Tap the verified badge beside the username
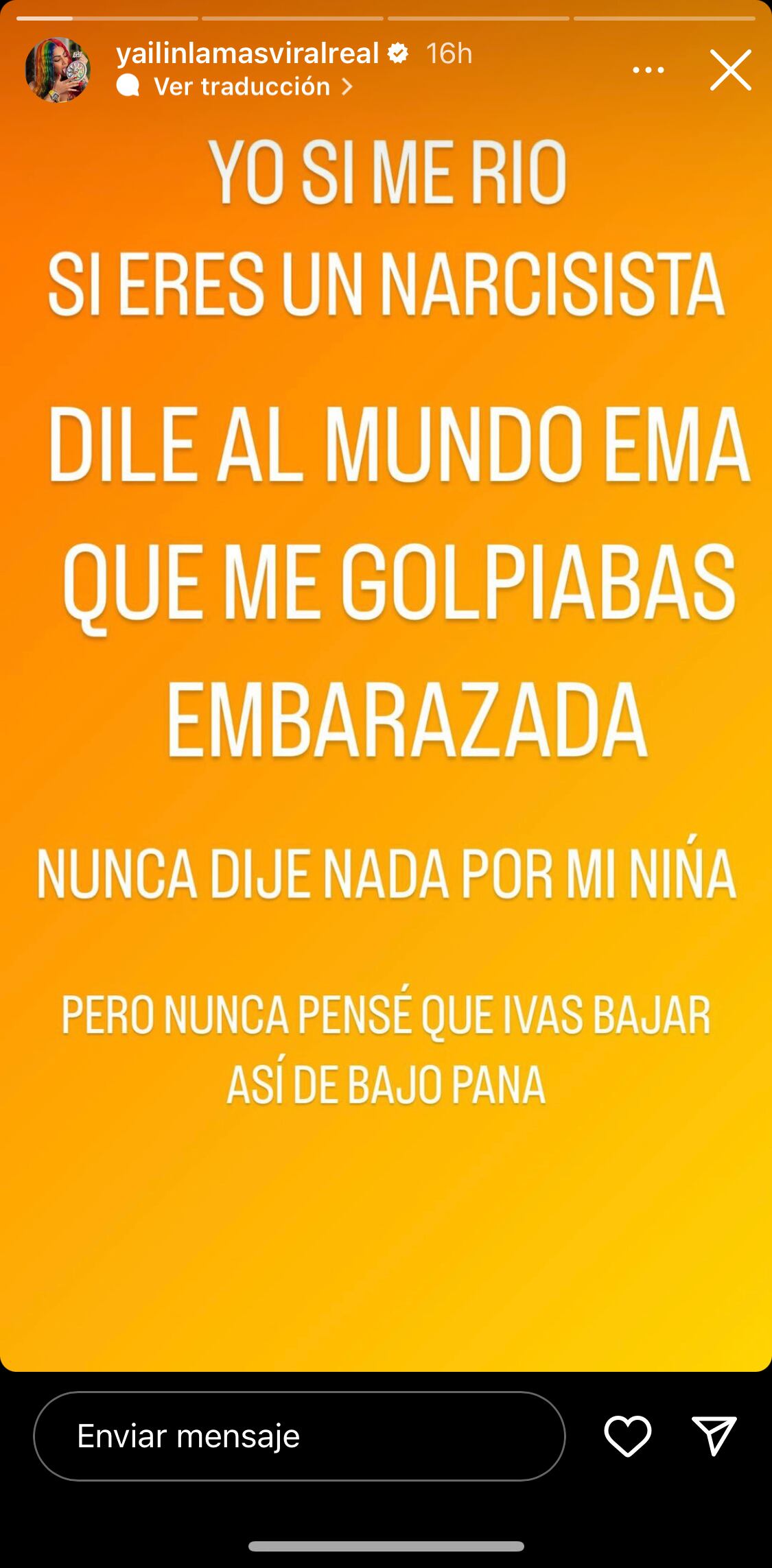 click(x=397, y=51)
